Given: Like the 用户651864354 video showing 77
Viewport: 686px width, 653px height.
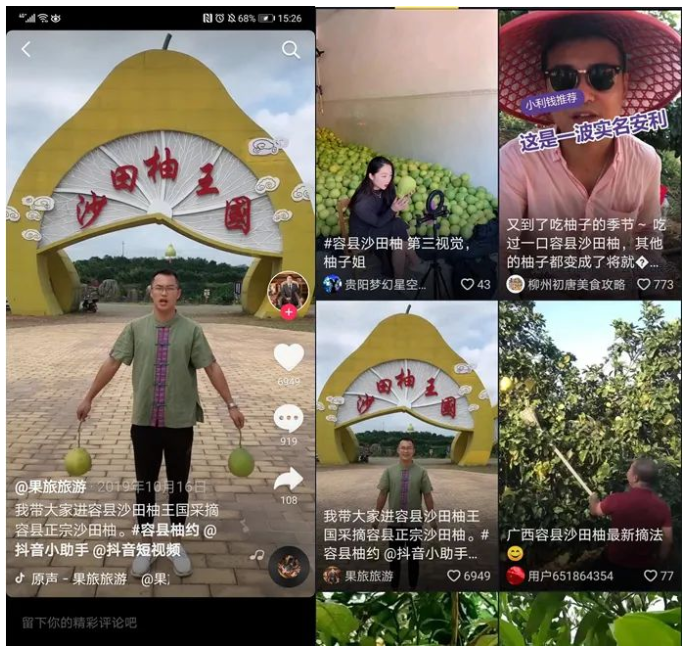Looking at the screenshot, I should [650, 576].
